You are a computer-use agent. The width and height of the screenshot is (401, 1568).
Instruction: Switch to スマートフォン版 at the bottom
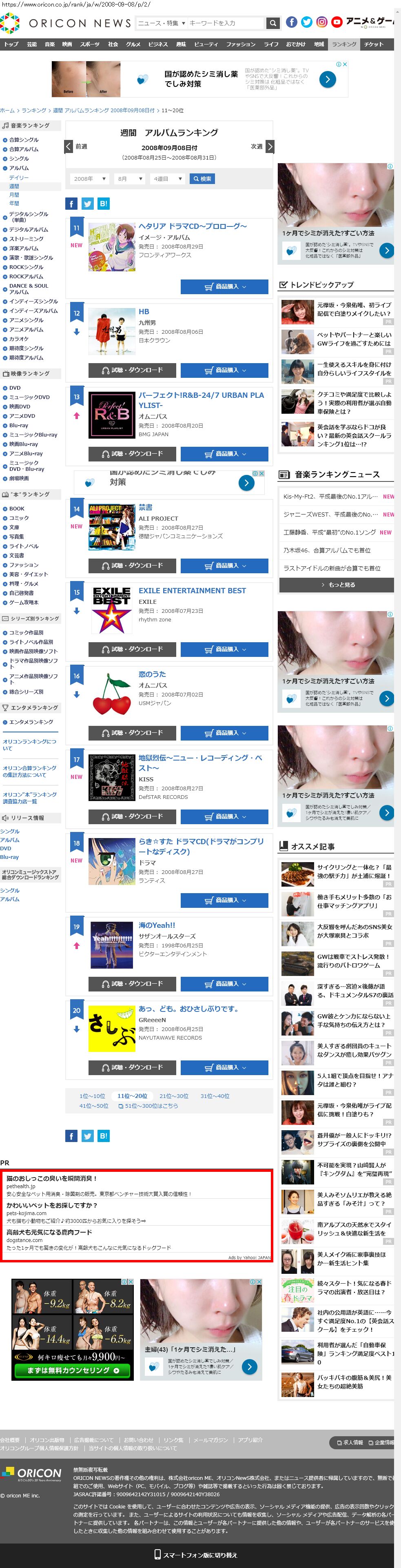(x=197, y=1555)
